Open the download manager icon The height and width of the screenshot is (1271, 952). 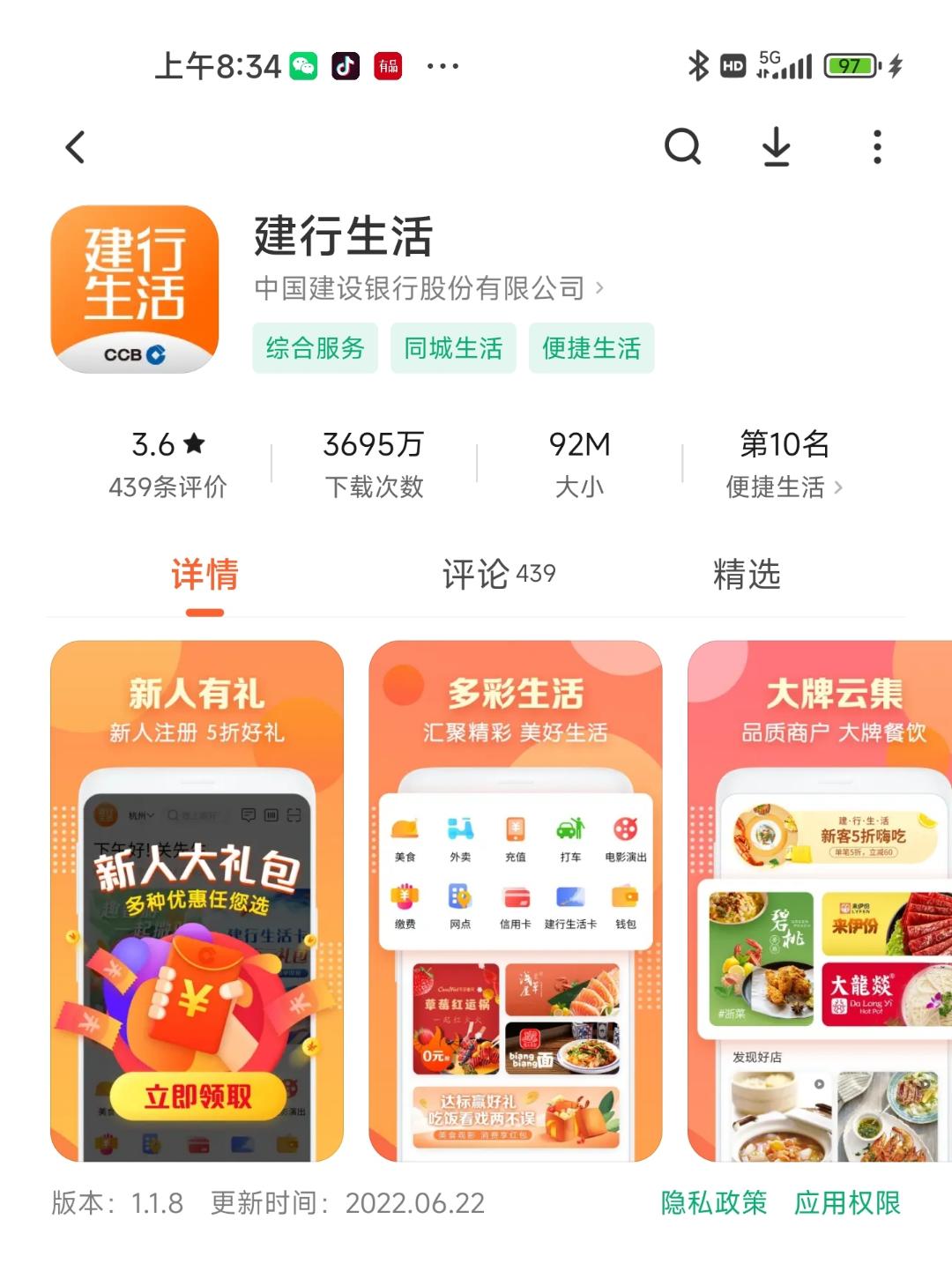tap(777, 148)
